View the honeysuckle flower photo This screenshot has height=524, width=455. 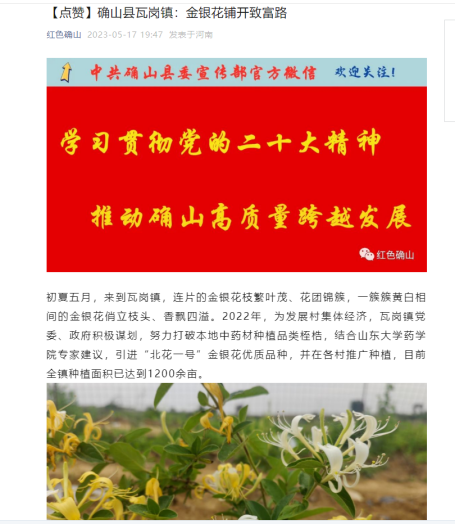[x=237, y=451]
